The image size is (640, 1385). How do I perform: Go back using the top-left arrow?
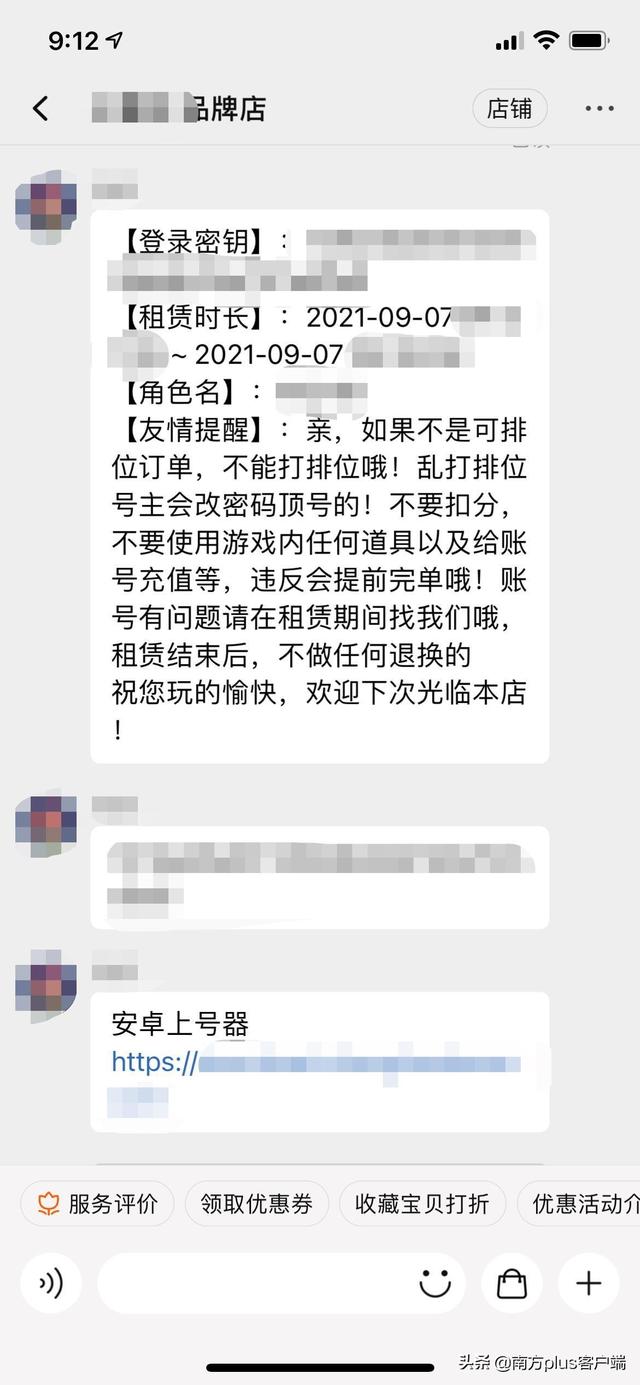[x=41, y=108]
